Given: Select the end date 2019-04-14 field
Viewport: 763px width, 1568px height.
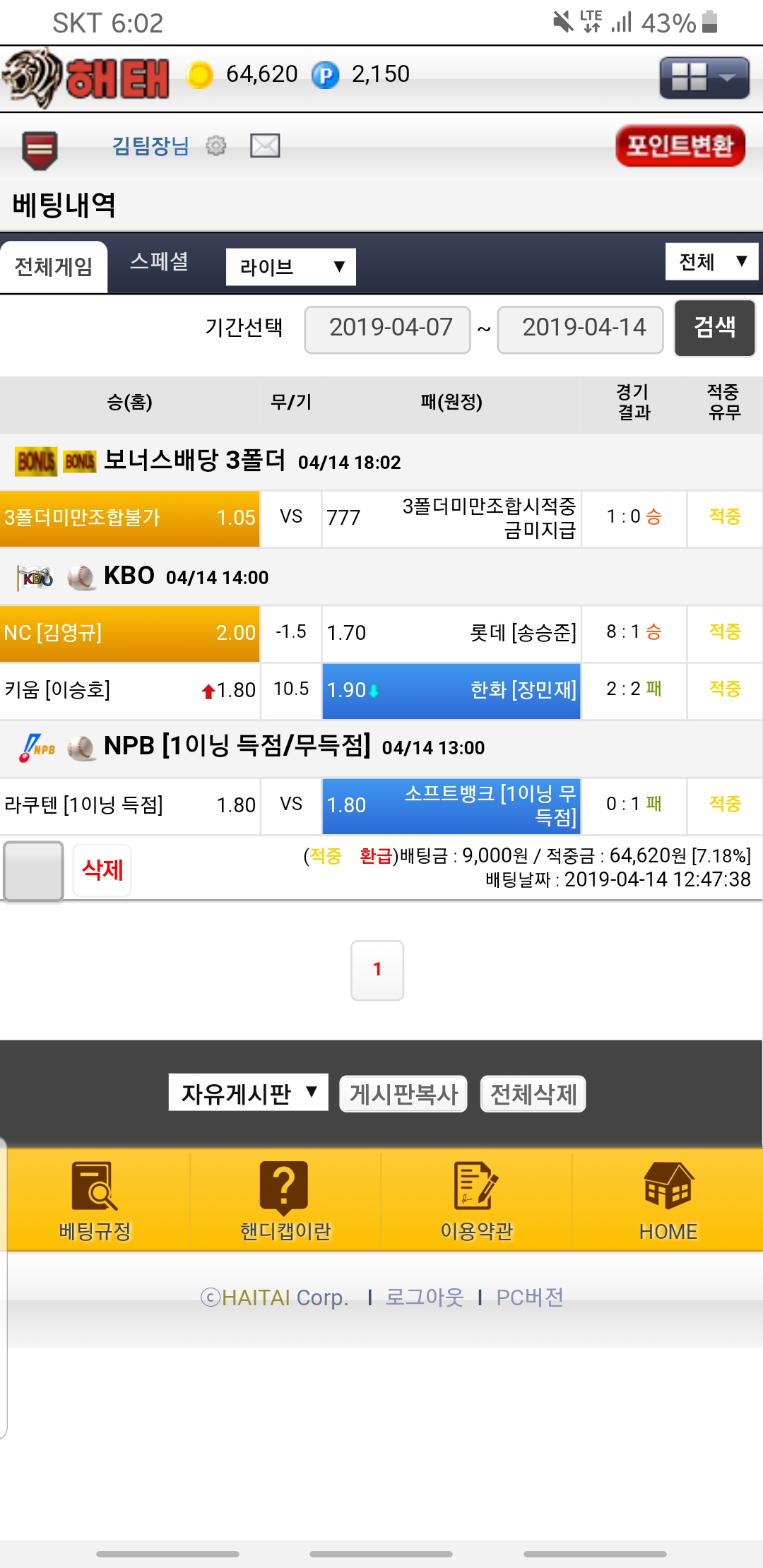Looking at the screenshot, I should click(x=580, y=328).
